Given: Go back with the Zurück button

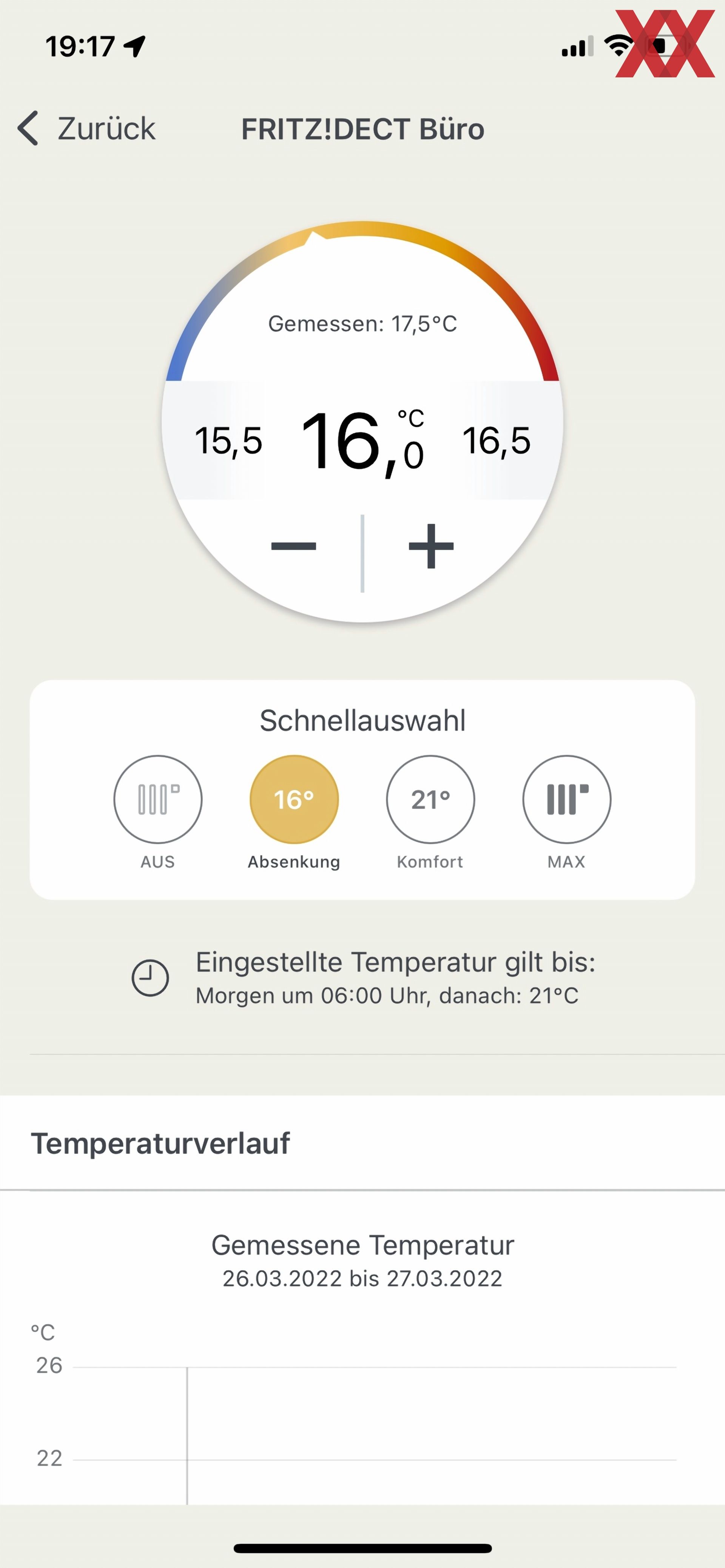Looking at the screenshot, I should 86,128.
